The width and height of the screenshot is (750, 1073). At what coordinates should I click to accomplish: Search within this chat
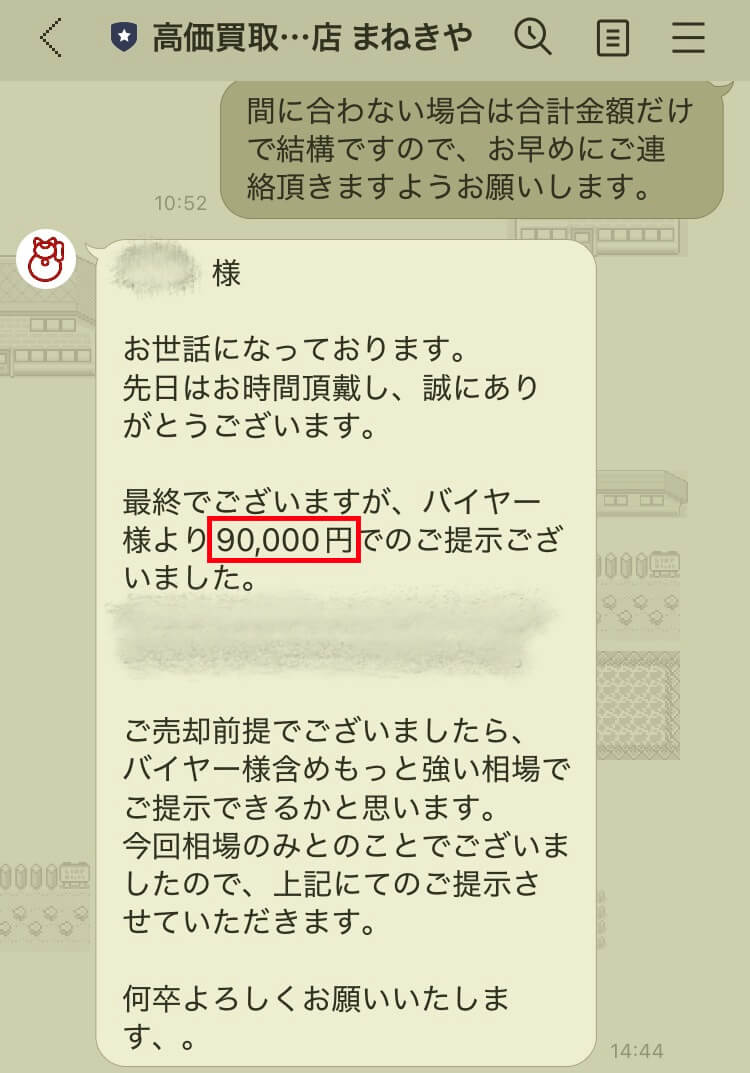(532, 38)
